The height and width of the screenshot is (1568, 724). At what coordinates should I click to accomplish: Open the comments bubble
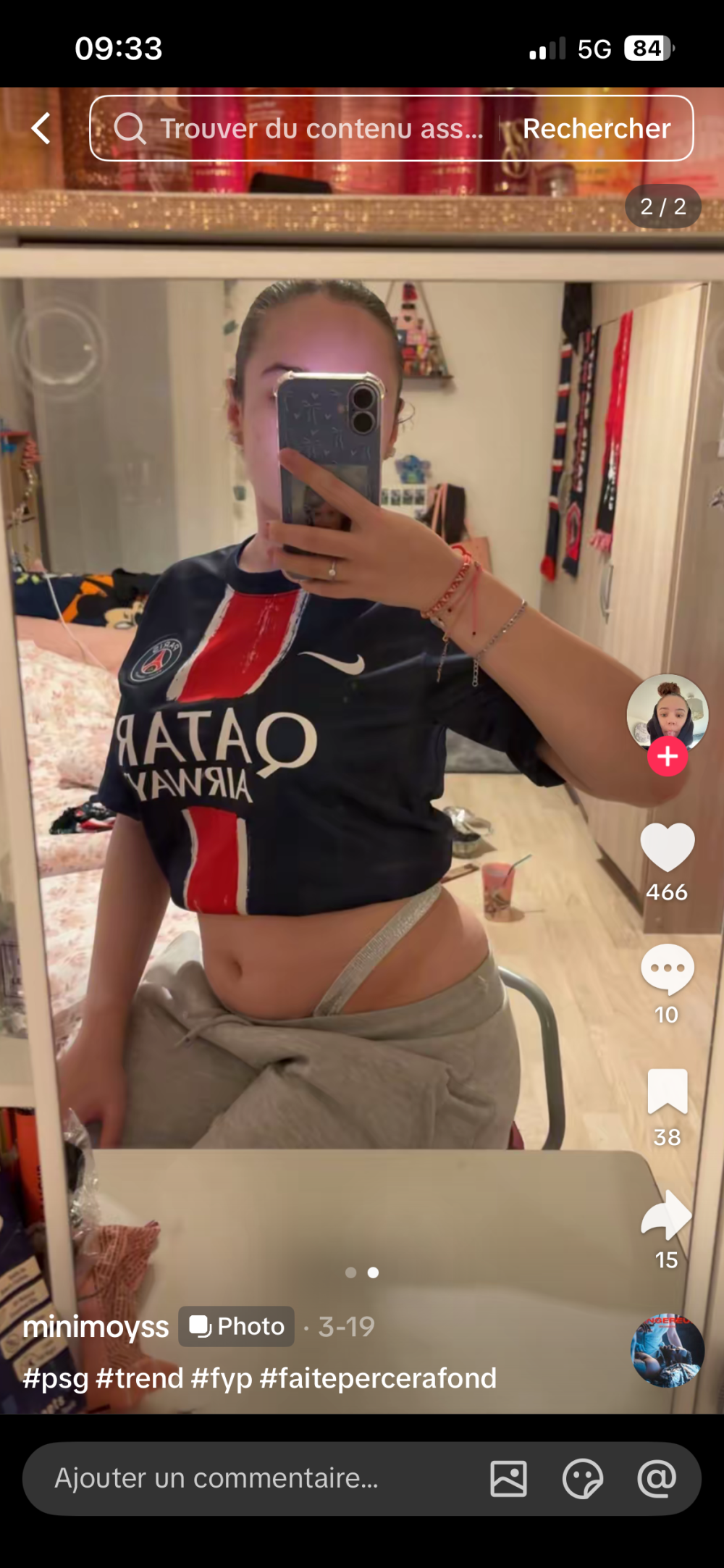click(x=667, y=969)
